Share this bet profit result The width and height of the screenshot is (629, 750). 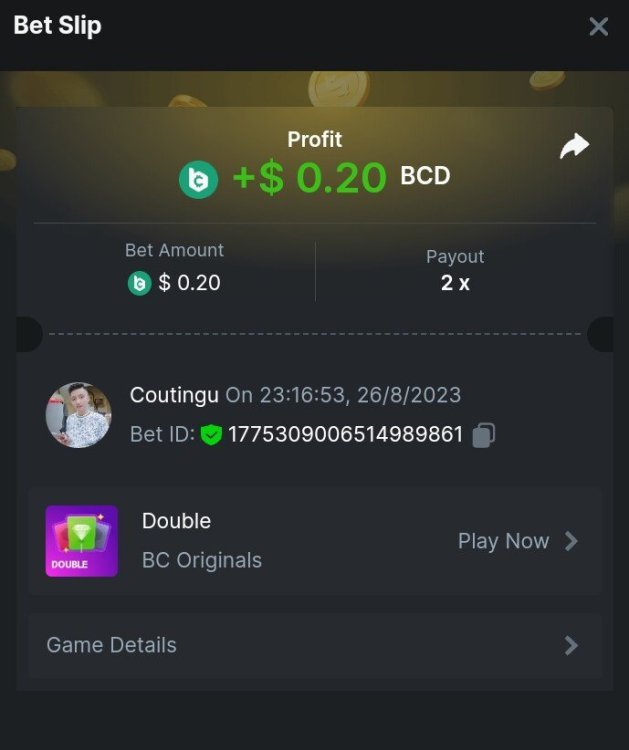pos(574,147)
